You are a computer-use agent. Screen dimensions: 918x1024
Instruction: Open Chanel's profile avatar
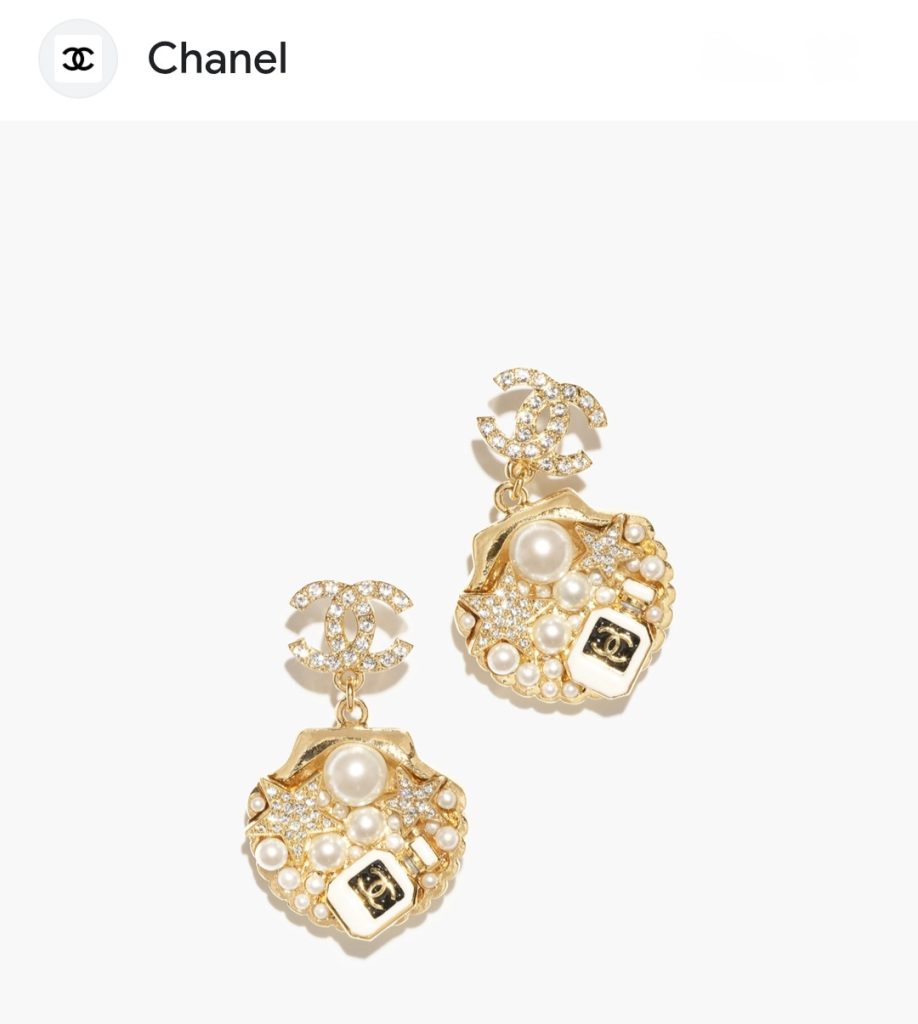coord(78,59)
